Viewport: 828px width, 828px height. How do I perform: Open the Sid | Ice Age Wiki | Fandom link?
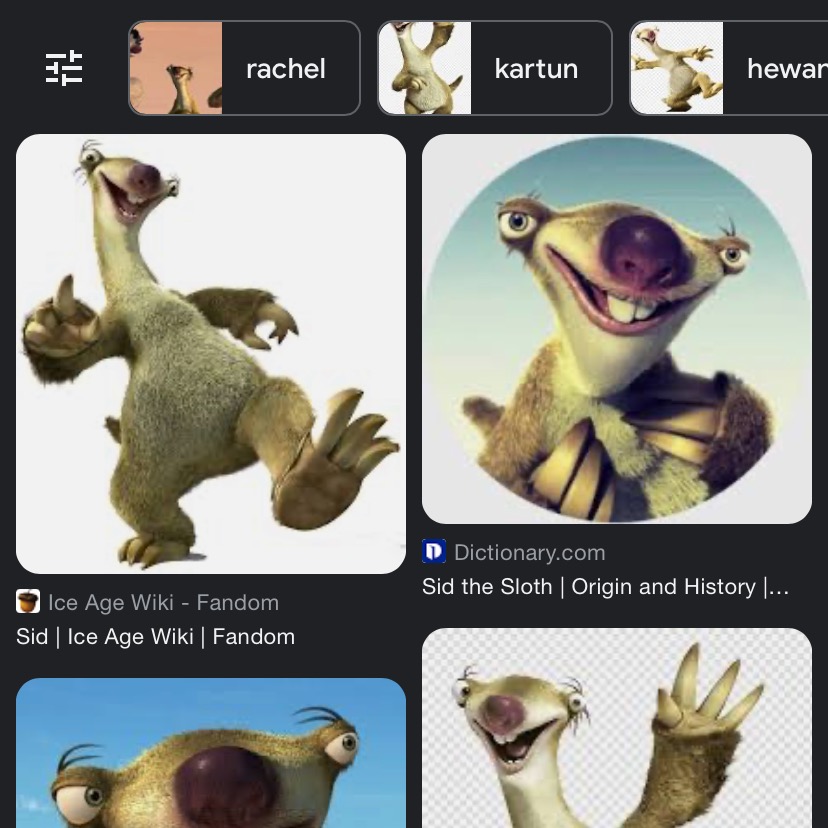point(155,637)
